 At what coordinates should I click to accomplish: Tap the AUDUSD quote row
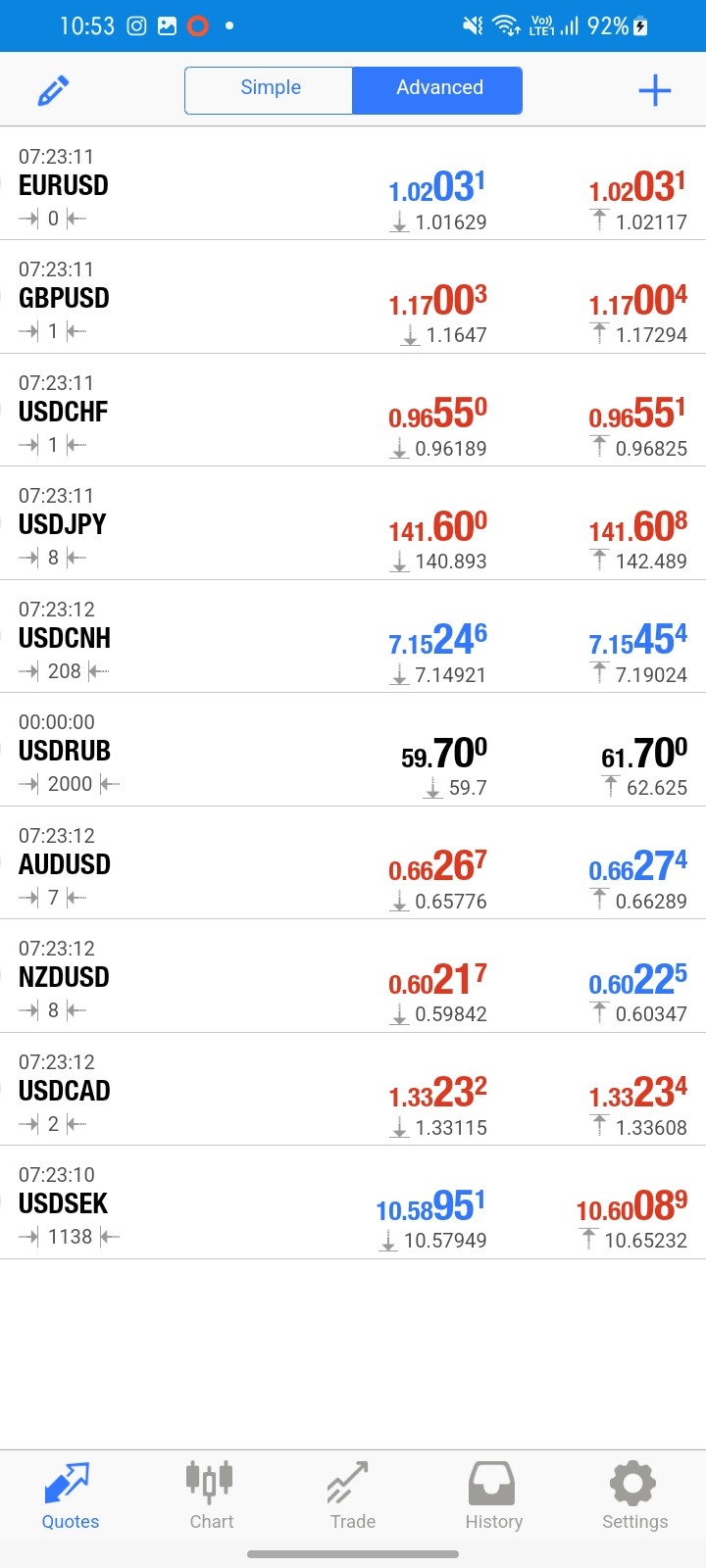click(x=353, y=864)
